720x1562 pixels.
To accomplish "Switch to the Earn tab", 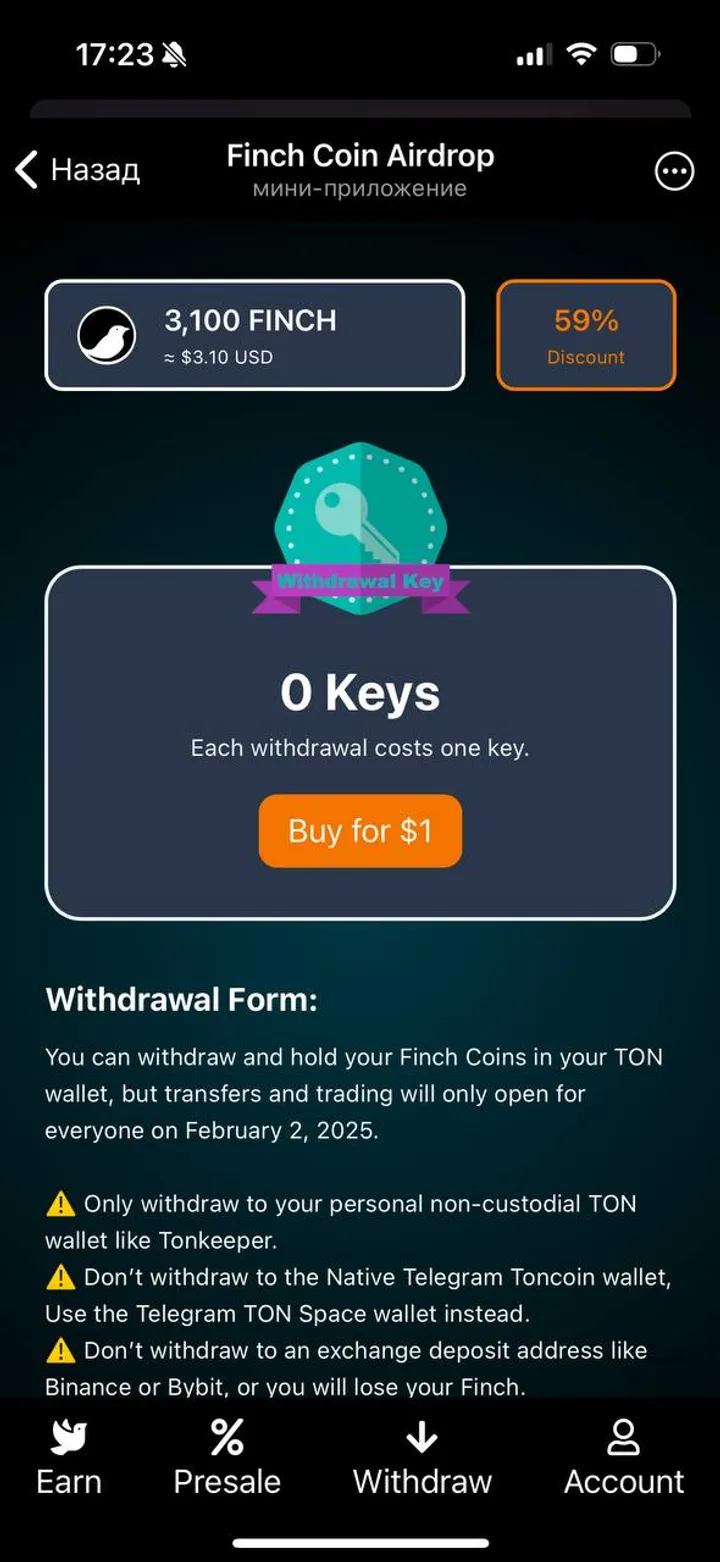I will [69, 1458].
